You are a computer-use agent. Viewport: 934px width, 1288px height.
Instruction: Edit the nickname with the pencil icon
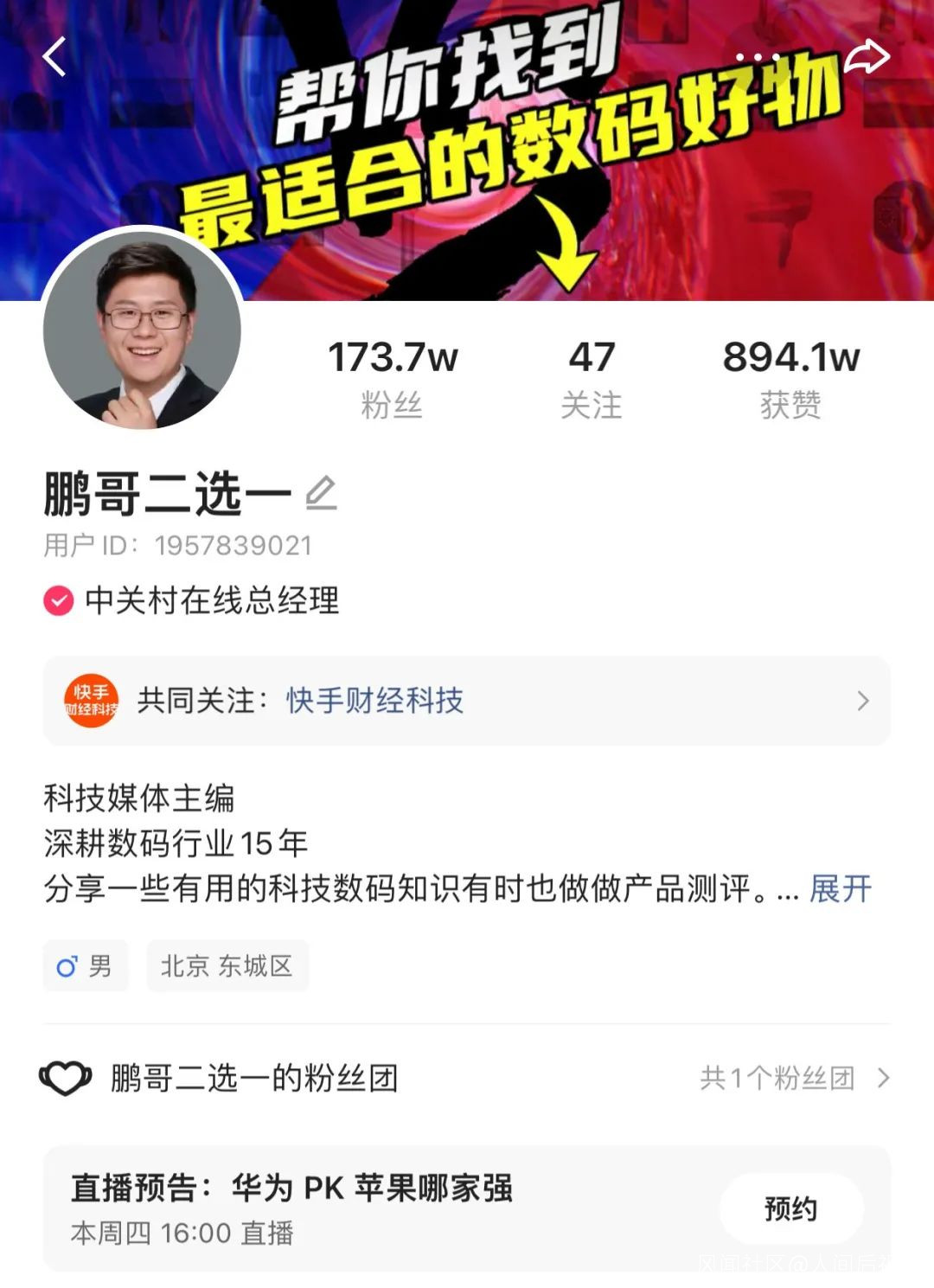(321, 493)
